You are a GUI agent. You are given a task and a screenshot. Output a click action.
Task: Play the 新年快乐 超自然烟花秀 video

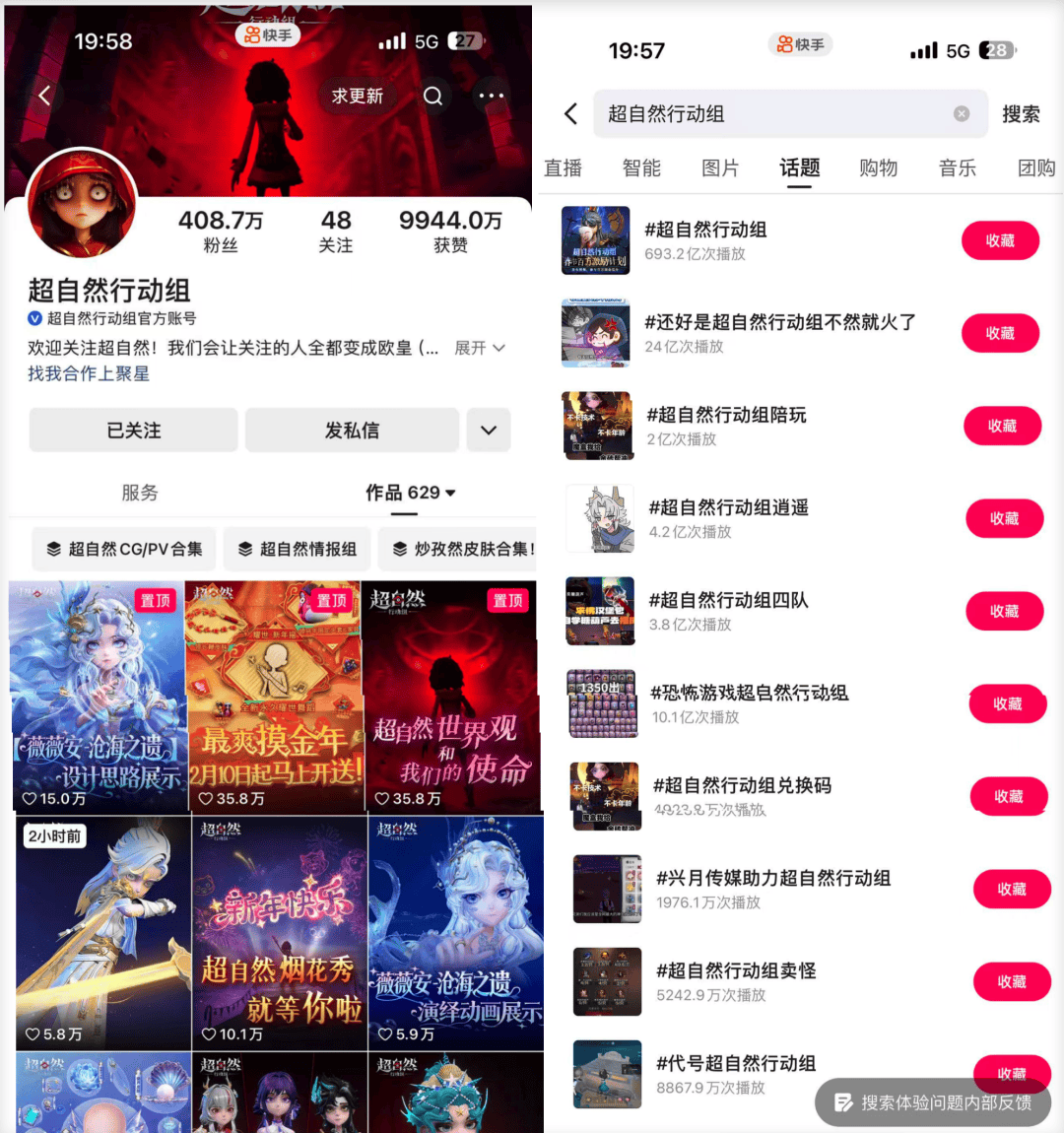279,932
